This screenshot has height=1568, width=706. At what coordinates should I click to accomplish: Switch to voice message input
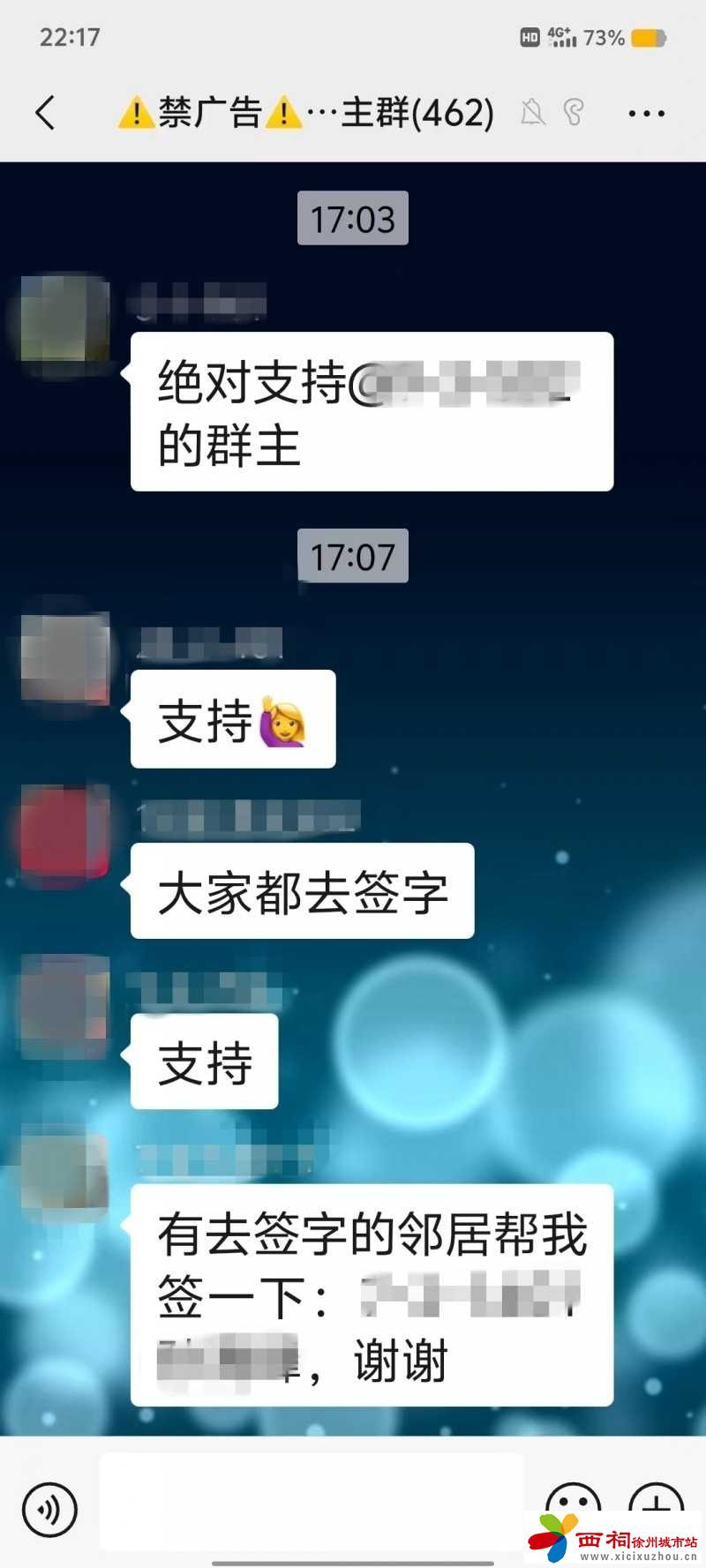click(49, 1509)
